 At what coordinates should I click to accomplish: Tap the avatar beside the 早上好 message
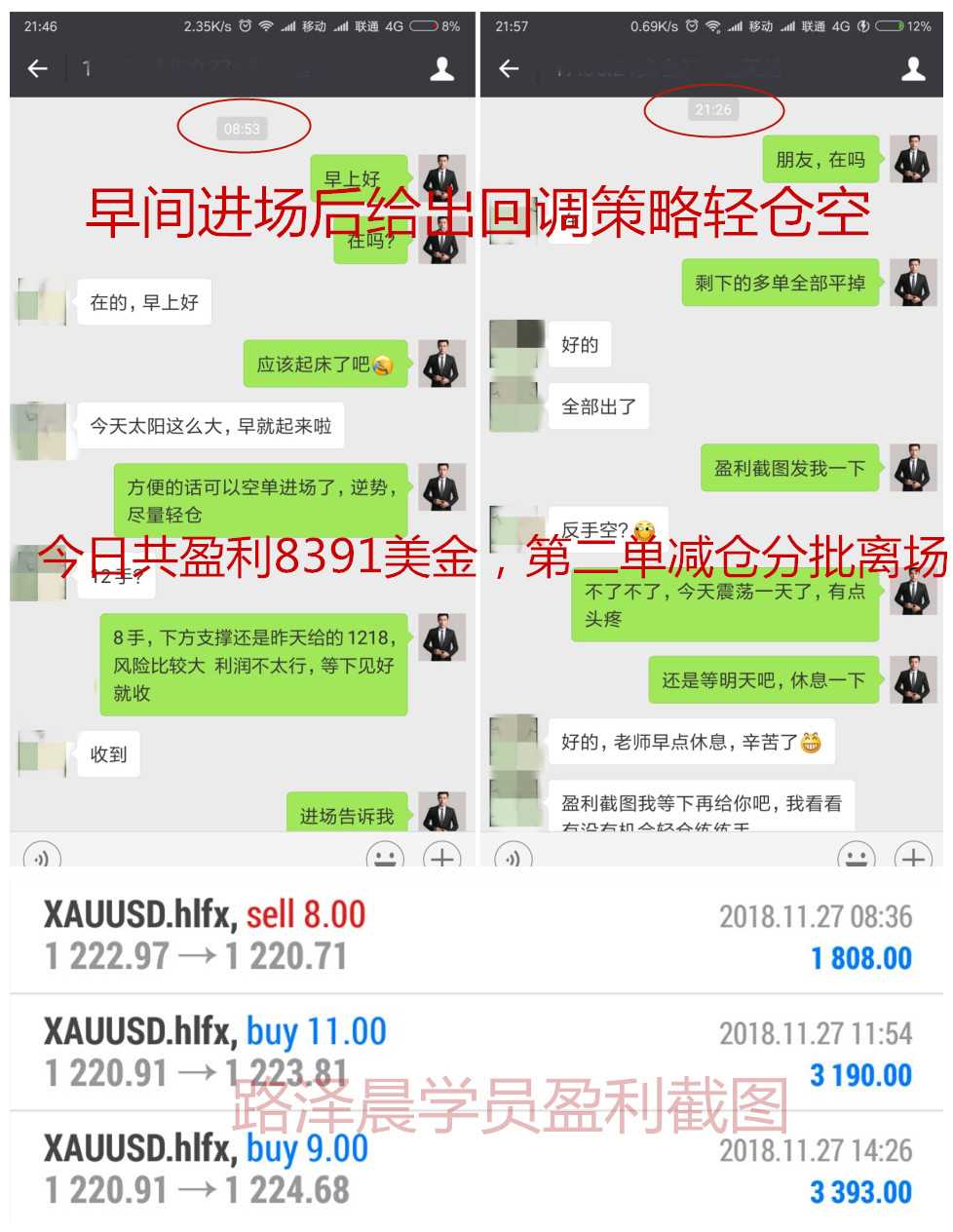coord(441,176)
